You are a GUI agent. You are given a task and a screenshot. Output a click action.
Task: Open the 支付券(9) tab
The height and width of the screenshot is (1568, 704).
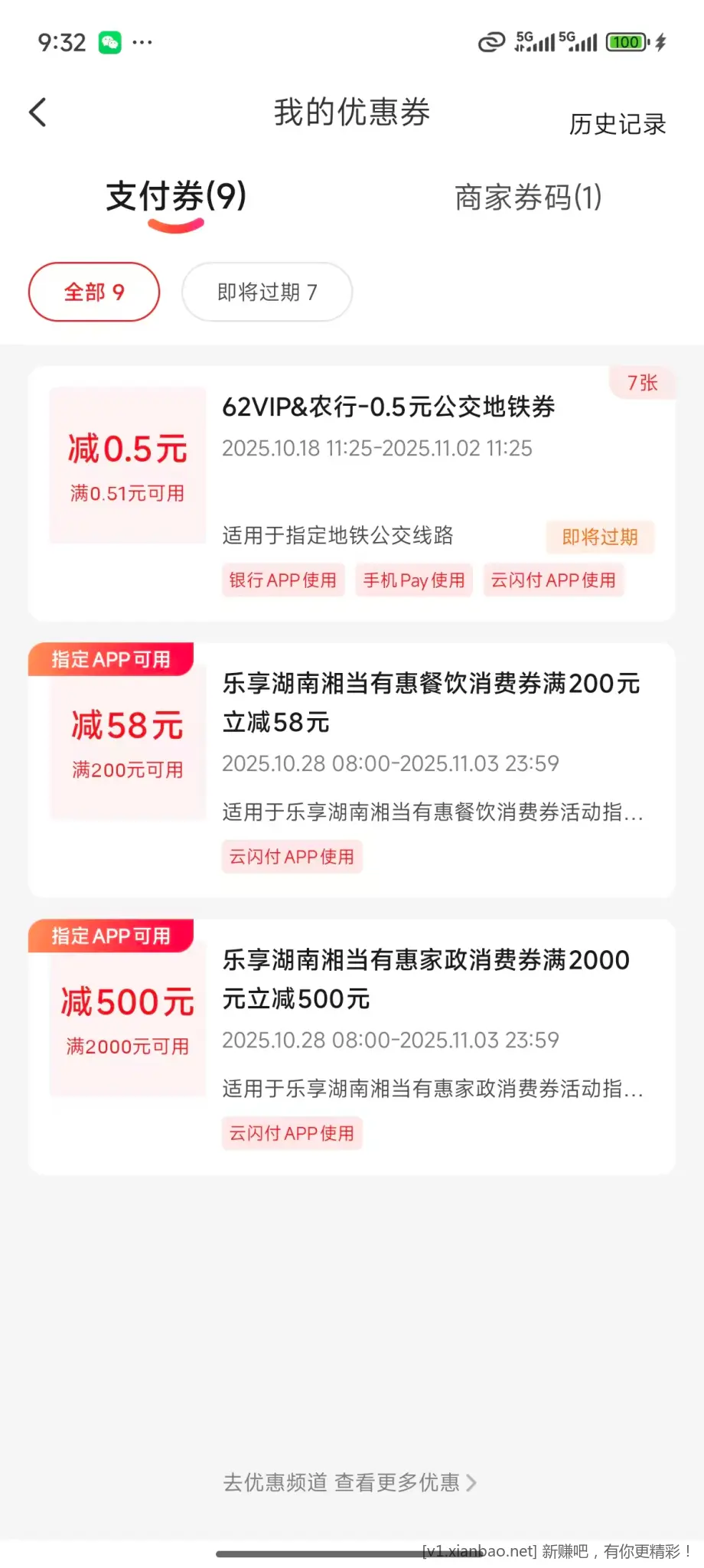[175, 198]
